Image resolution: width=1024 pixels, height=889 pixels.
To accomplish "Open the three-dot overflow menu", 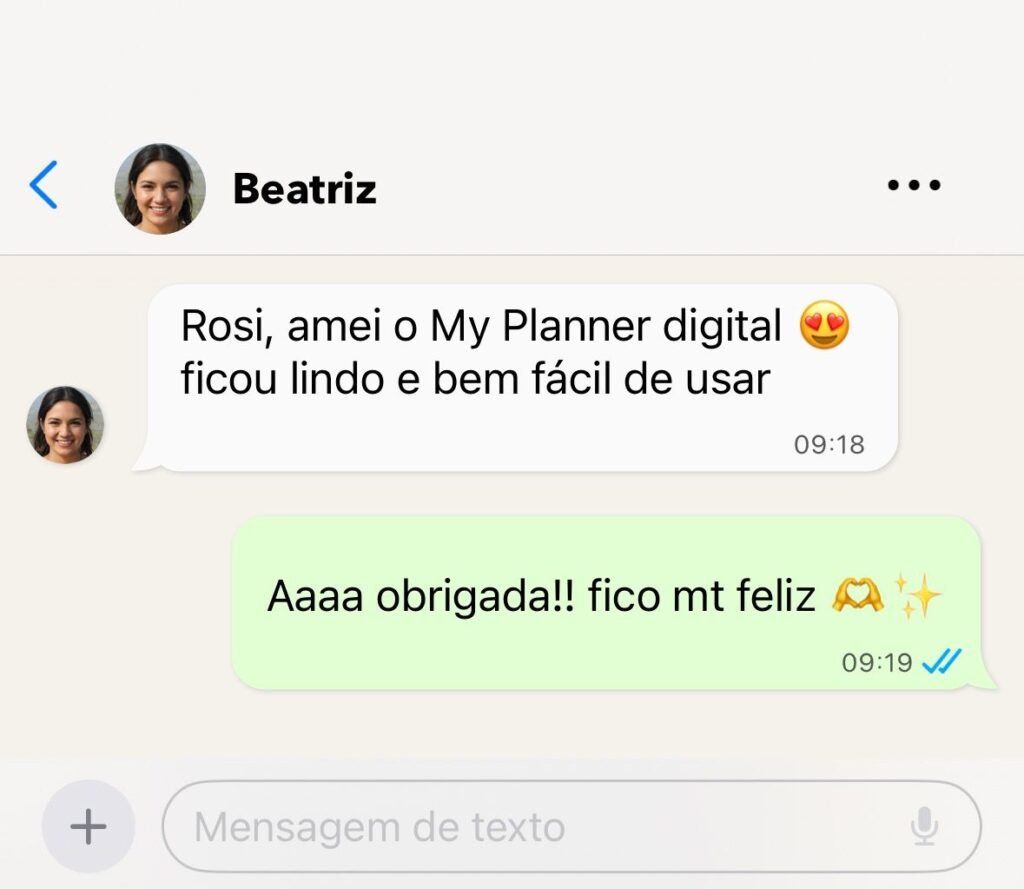I will click(x=914, y=186).
